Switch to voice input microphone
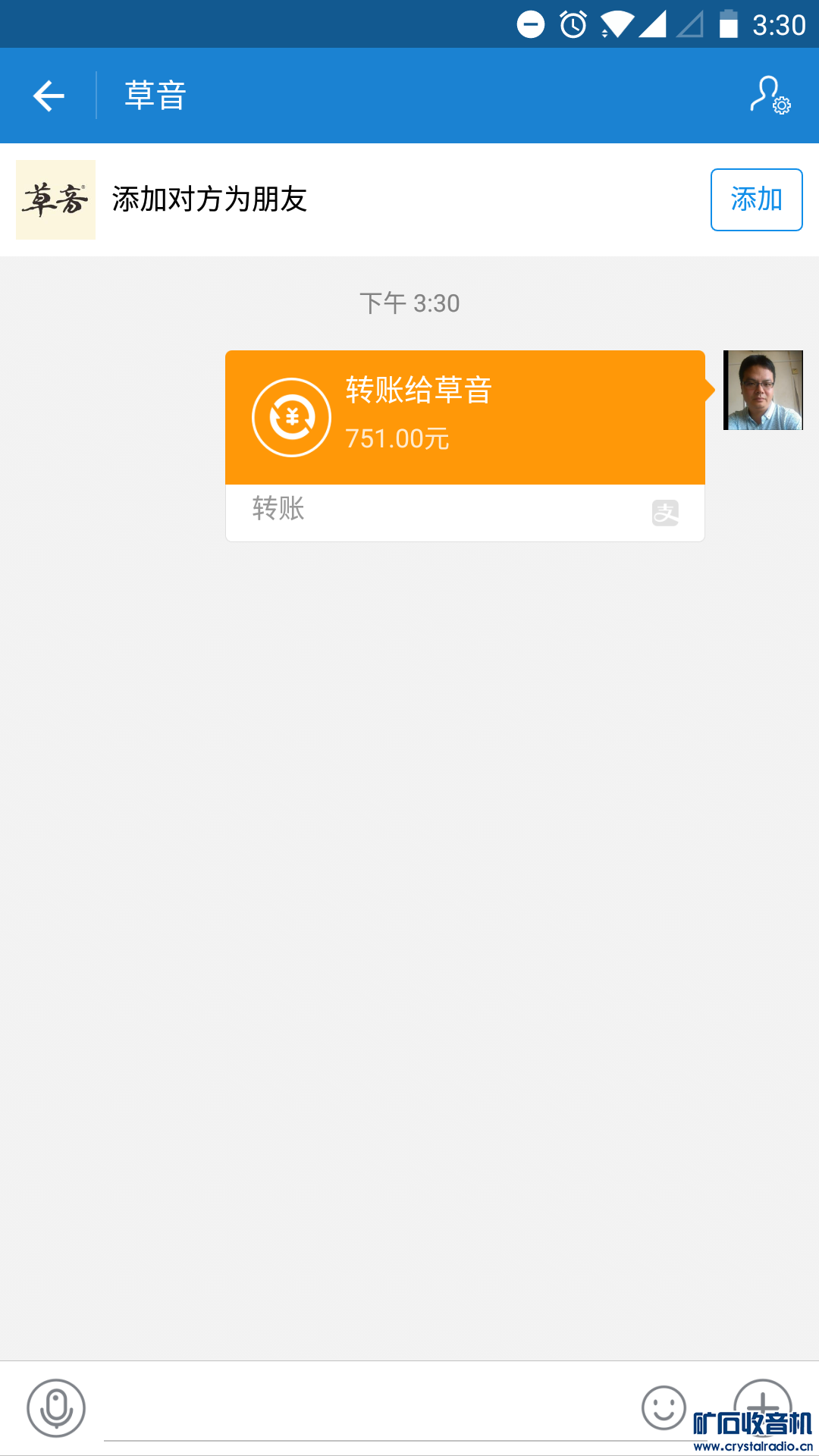 click(56, 1408)
